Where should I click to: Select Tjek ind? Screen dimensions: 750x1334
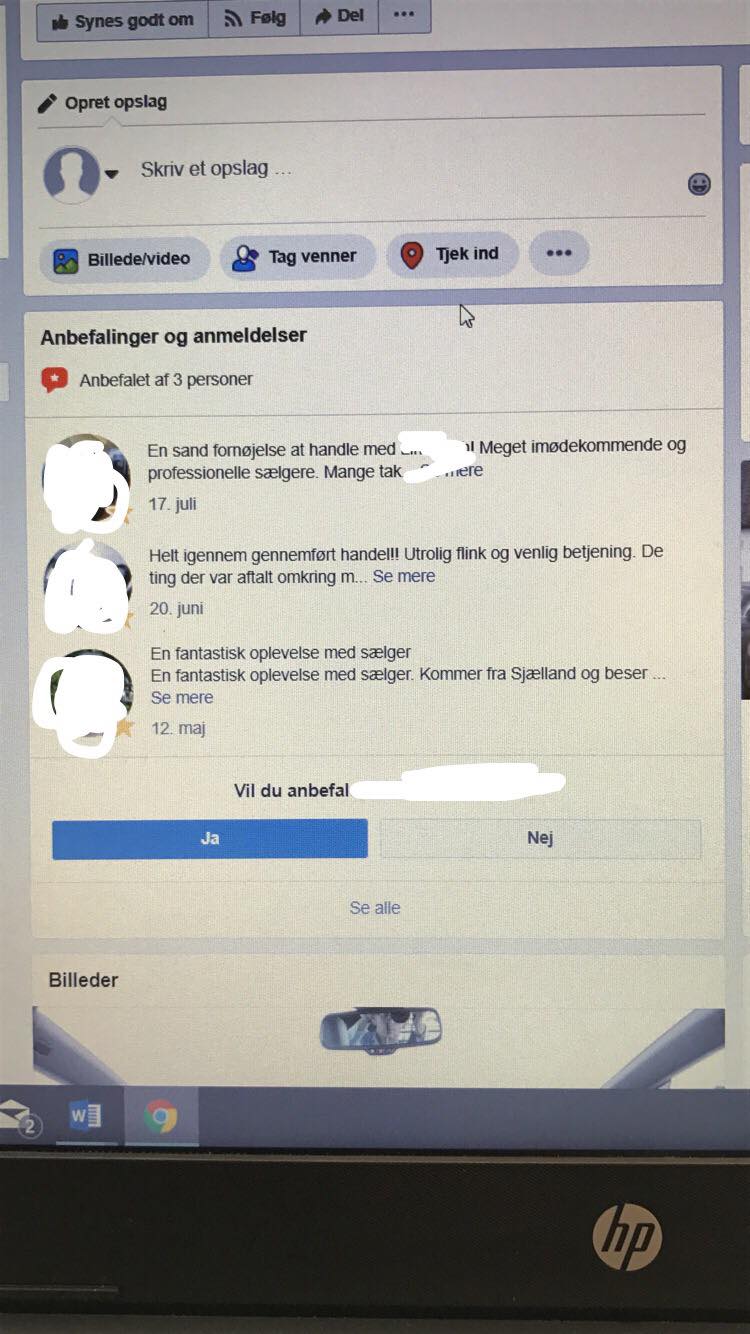coord(453,254)
